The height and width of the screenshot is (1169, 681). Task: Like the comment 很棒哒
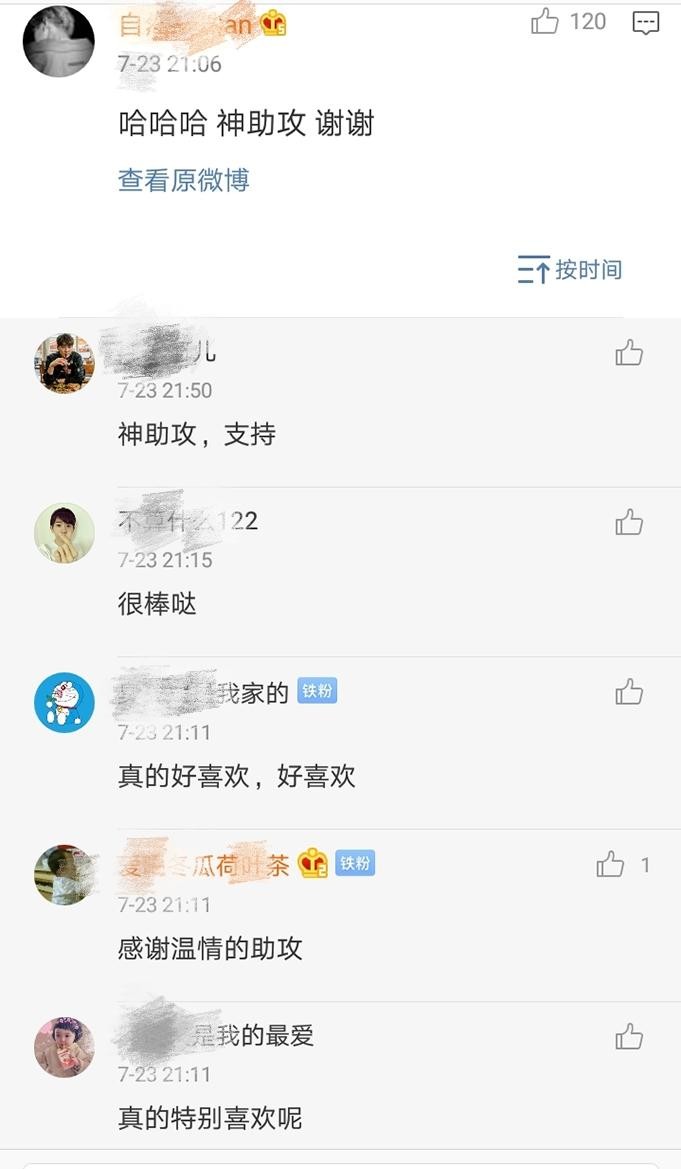(629, 521)
